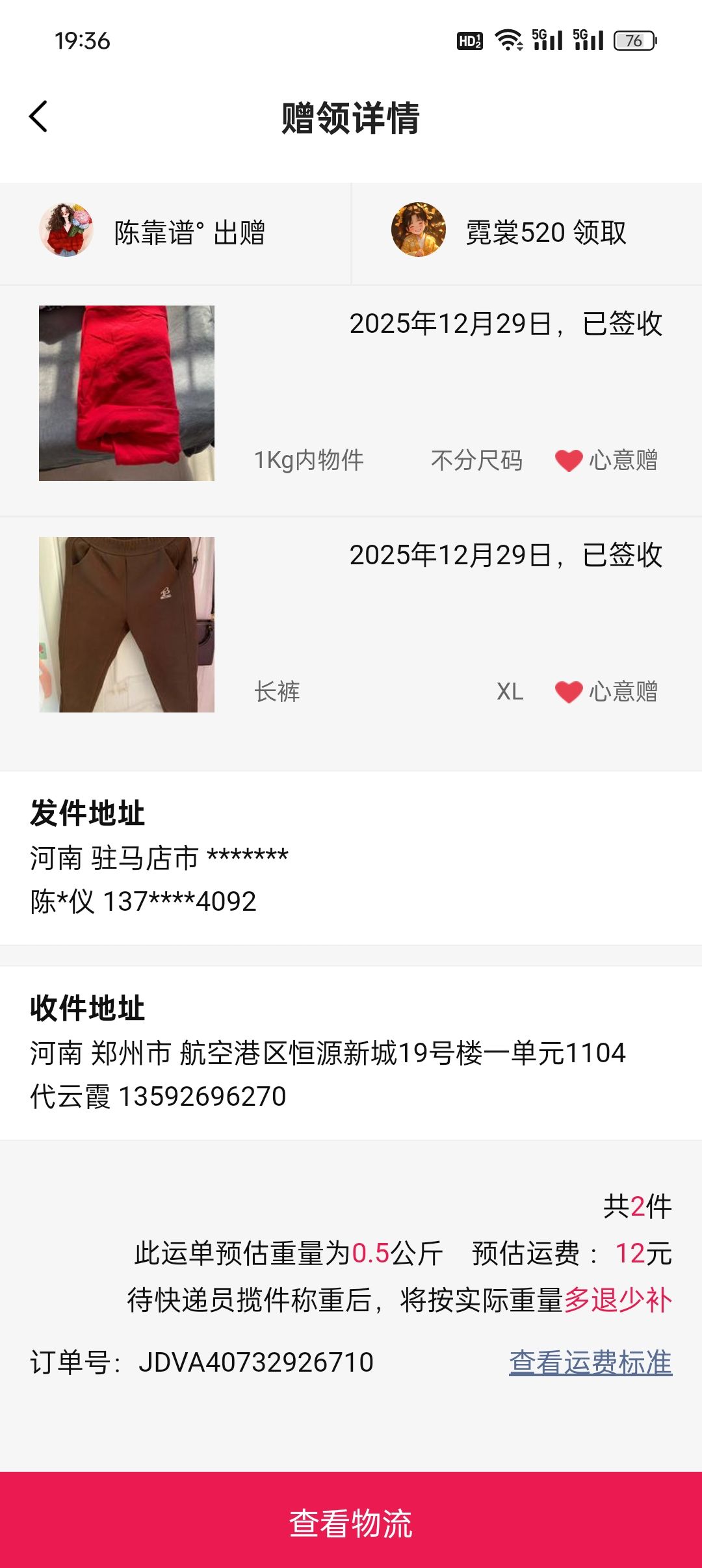Open the 查看运费标准 link

590,1362
